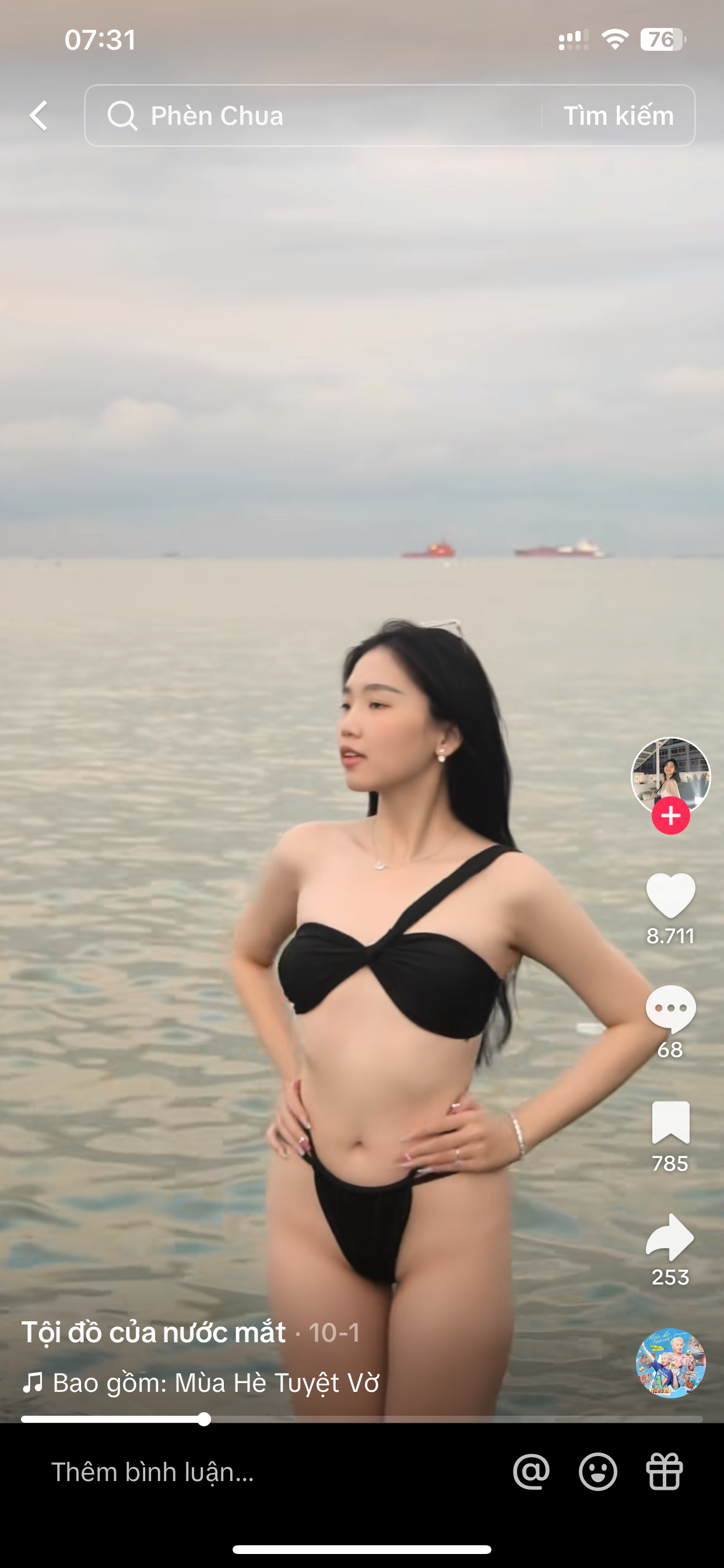Go back using the back arrow
The image size is (724, 1568).
[39, 116]
